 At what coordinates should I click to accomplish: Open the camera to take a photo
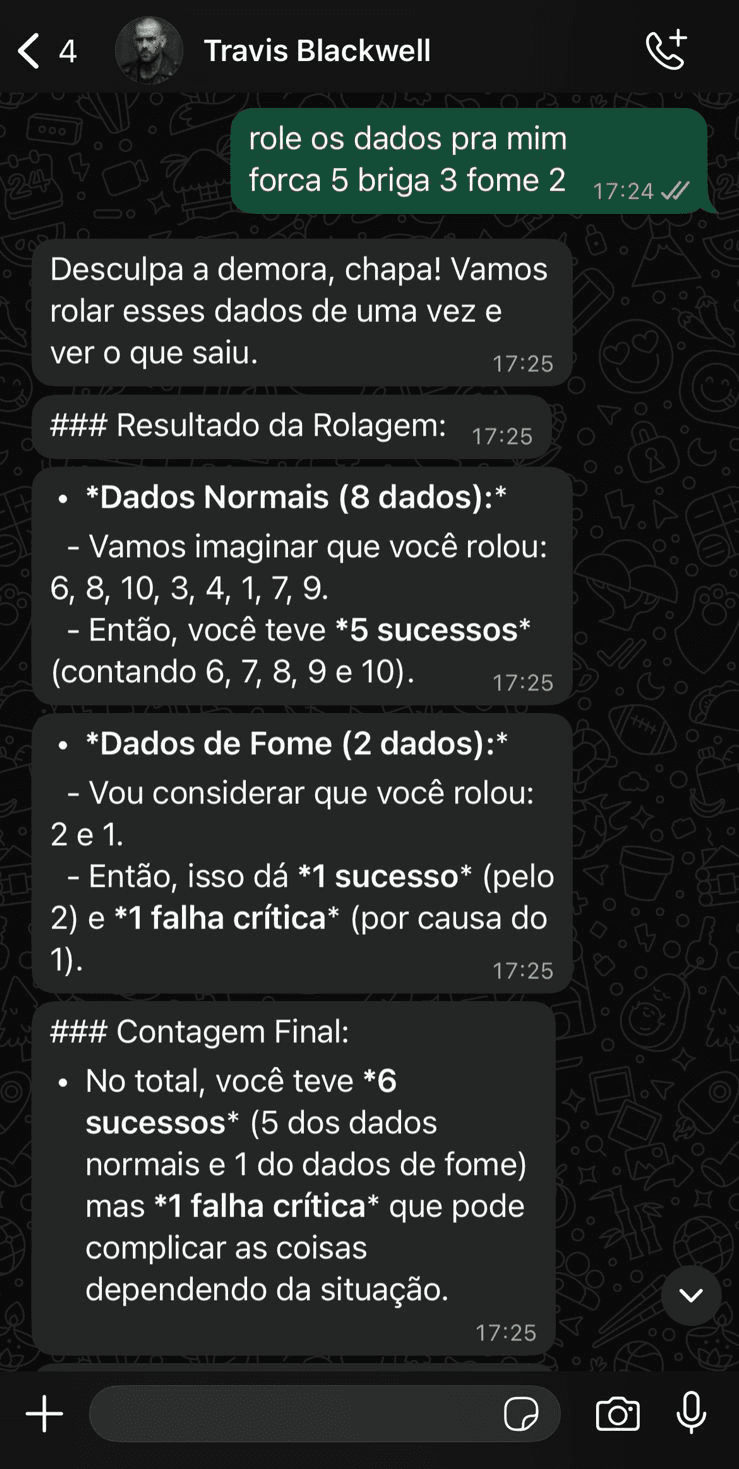point(617,1414)
